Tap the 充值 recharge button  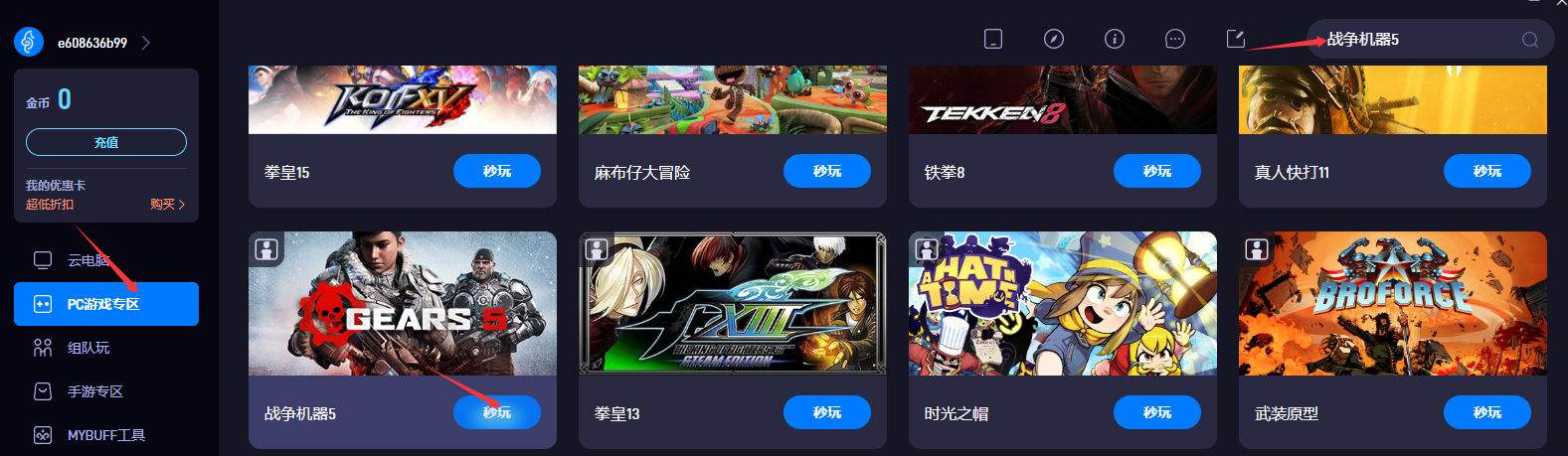click(105, 142)
